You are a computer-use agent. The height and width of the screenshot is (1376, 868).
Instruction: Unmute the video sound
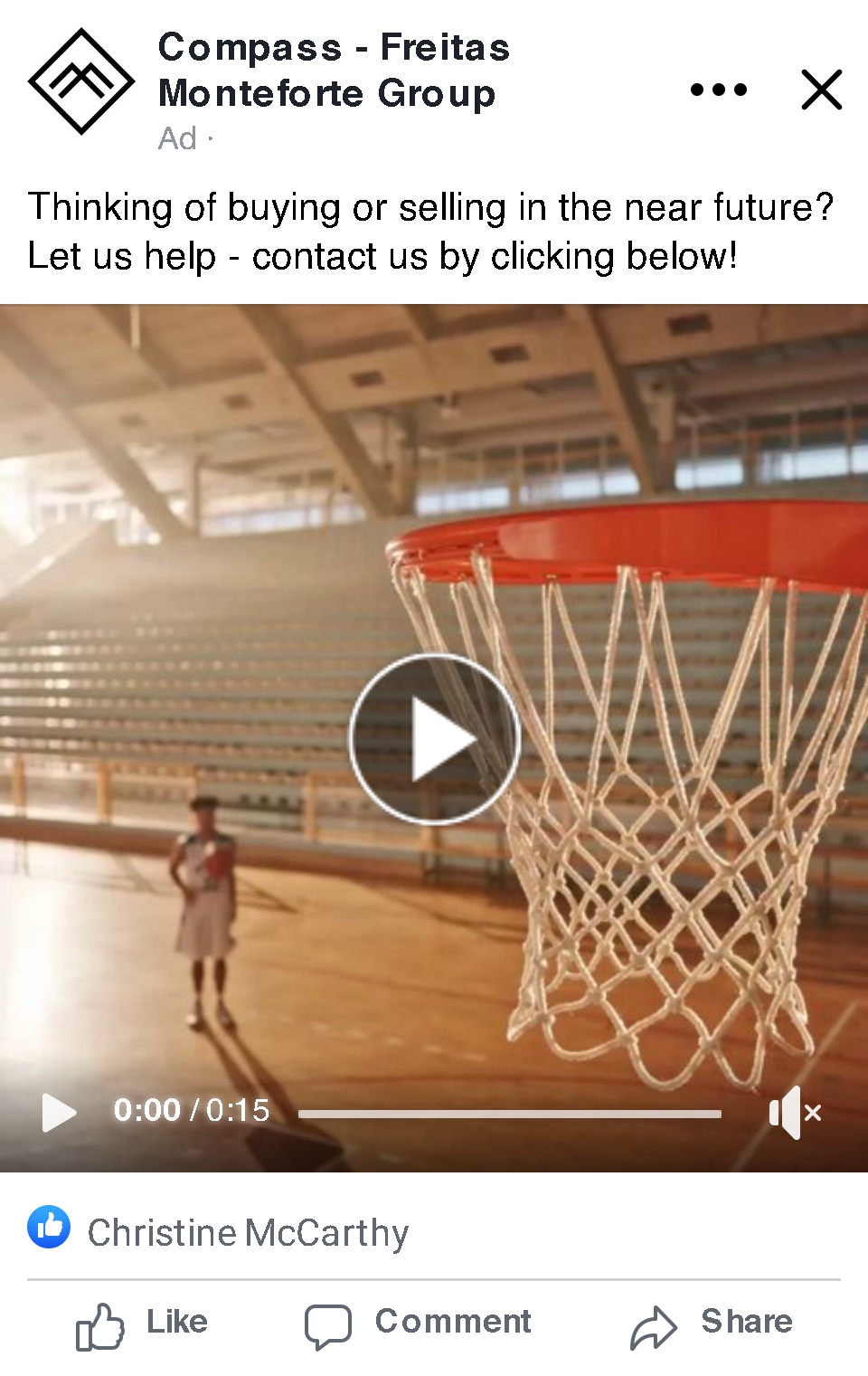[x=794, y=1112]
